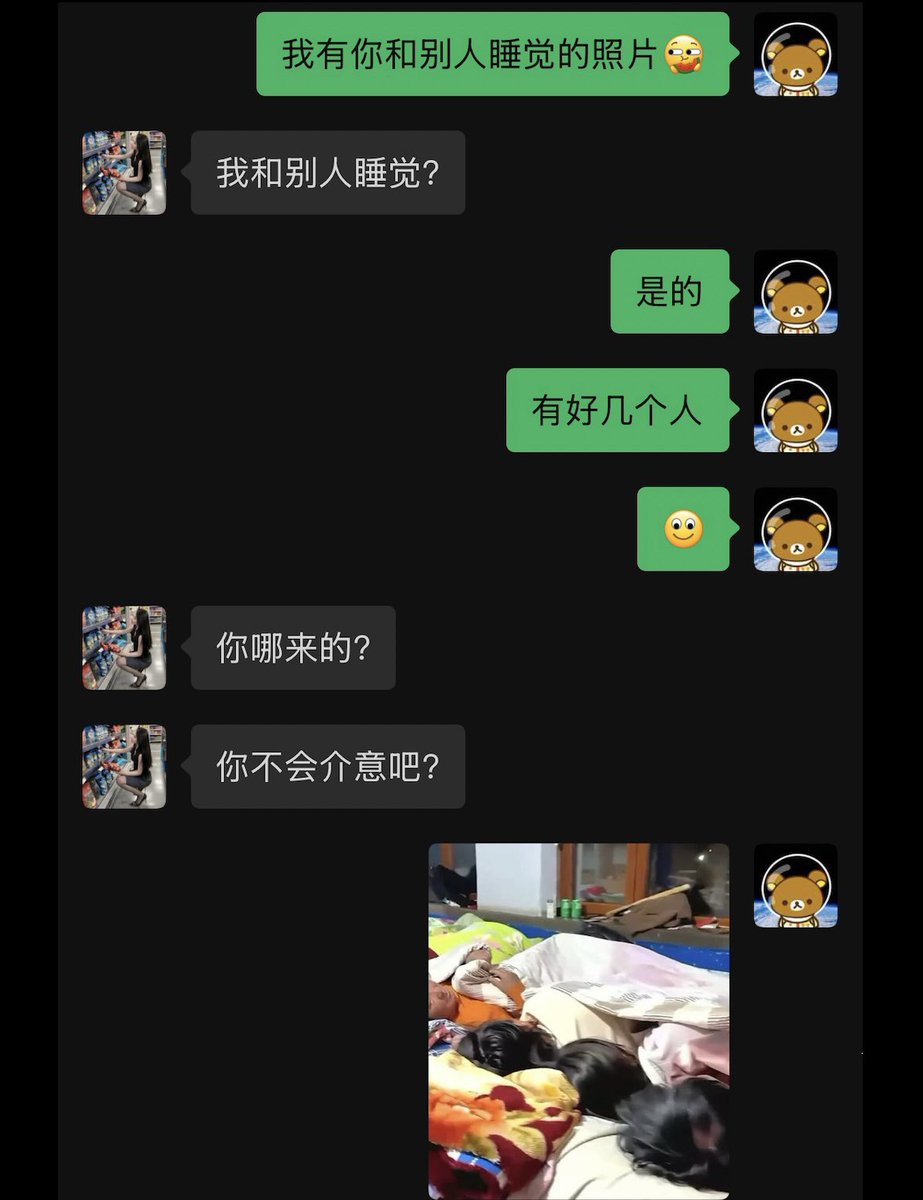View profile via avatar beside "我有你和别人睡觉的照片"

click(795, 54)
